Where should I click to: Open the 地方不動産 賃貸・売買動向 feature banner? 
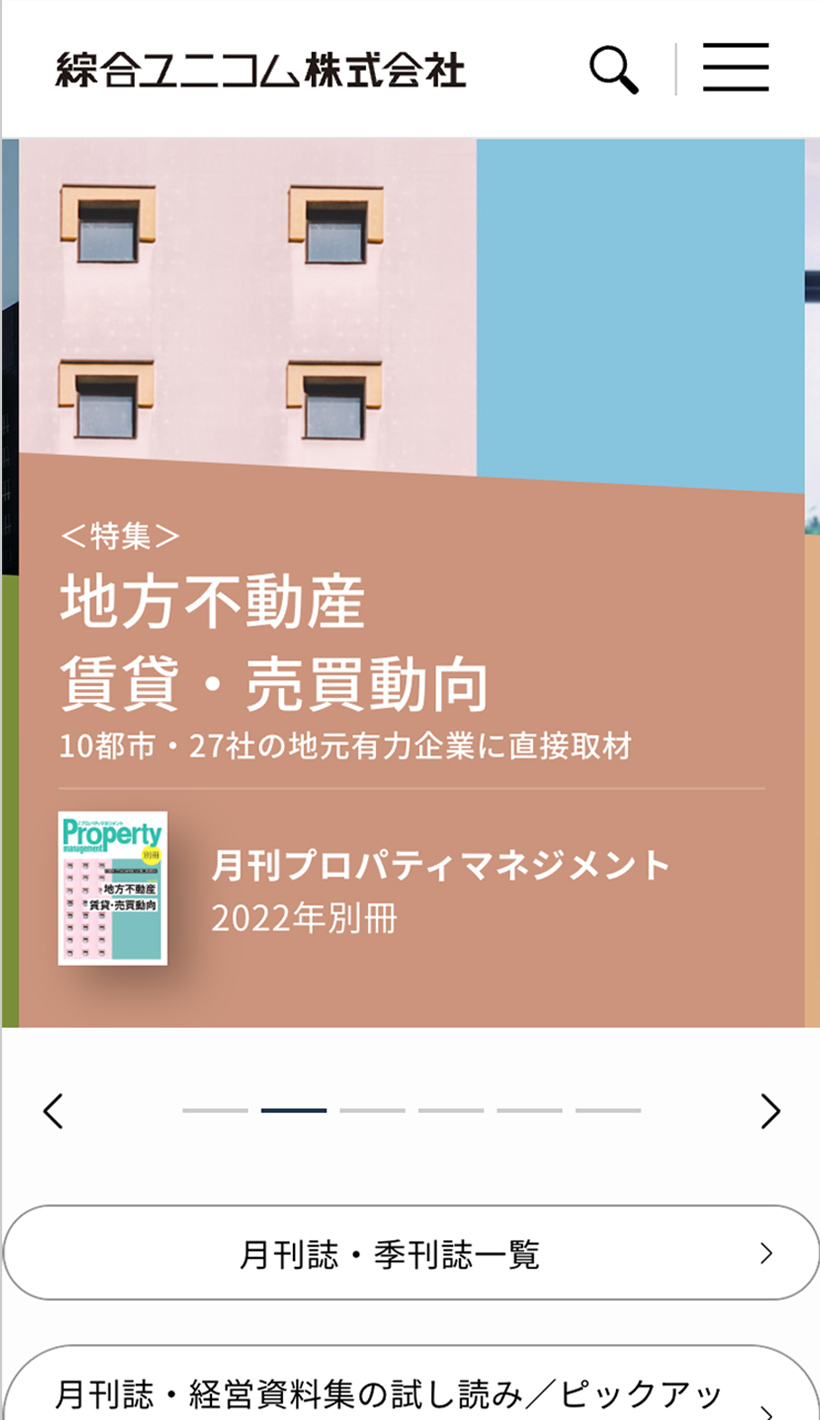coord(411,640)
